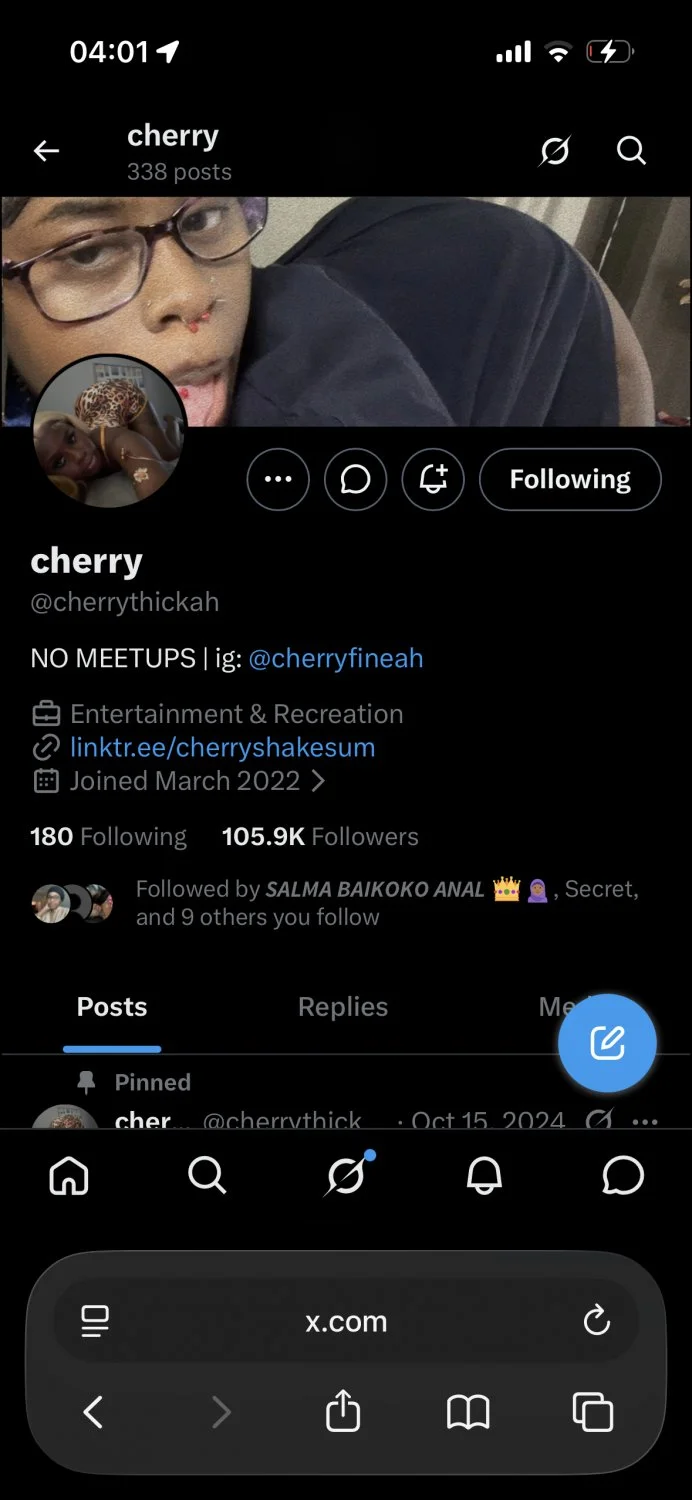
Task: Switch to the Replies tab
Action: 343,1007
